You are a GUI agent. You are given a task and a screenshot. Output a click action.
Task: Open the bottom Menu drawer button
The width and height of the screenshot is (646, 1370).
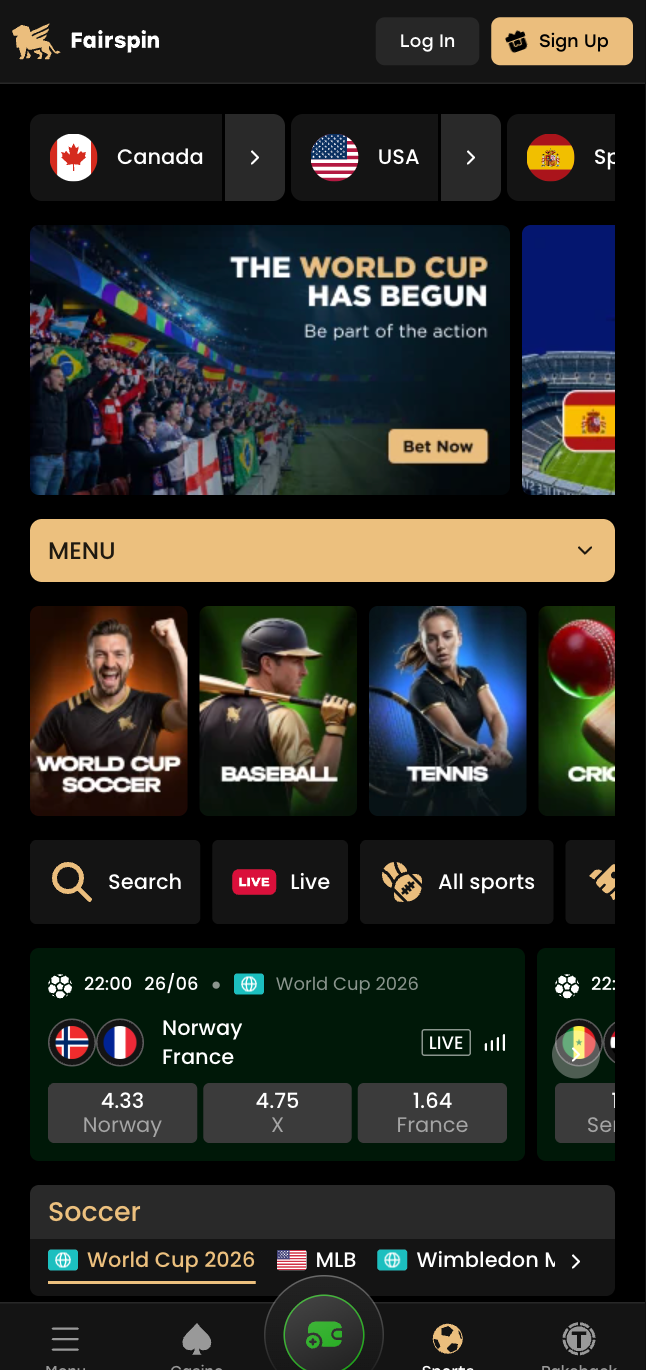tap(65, 1345)
